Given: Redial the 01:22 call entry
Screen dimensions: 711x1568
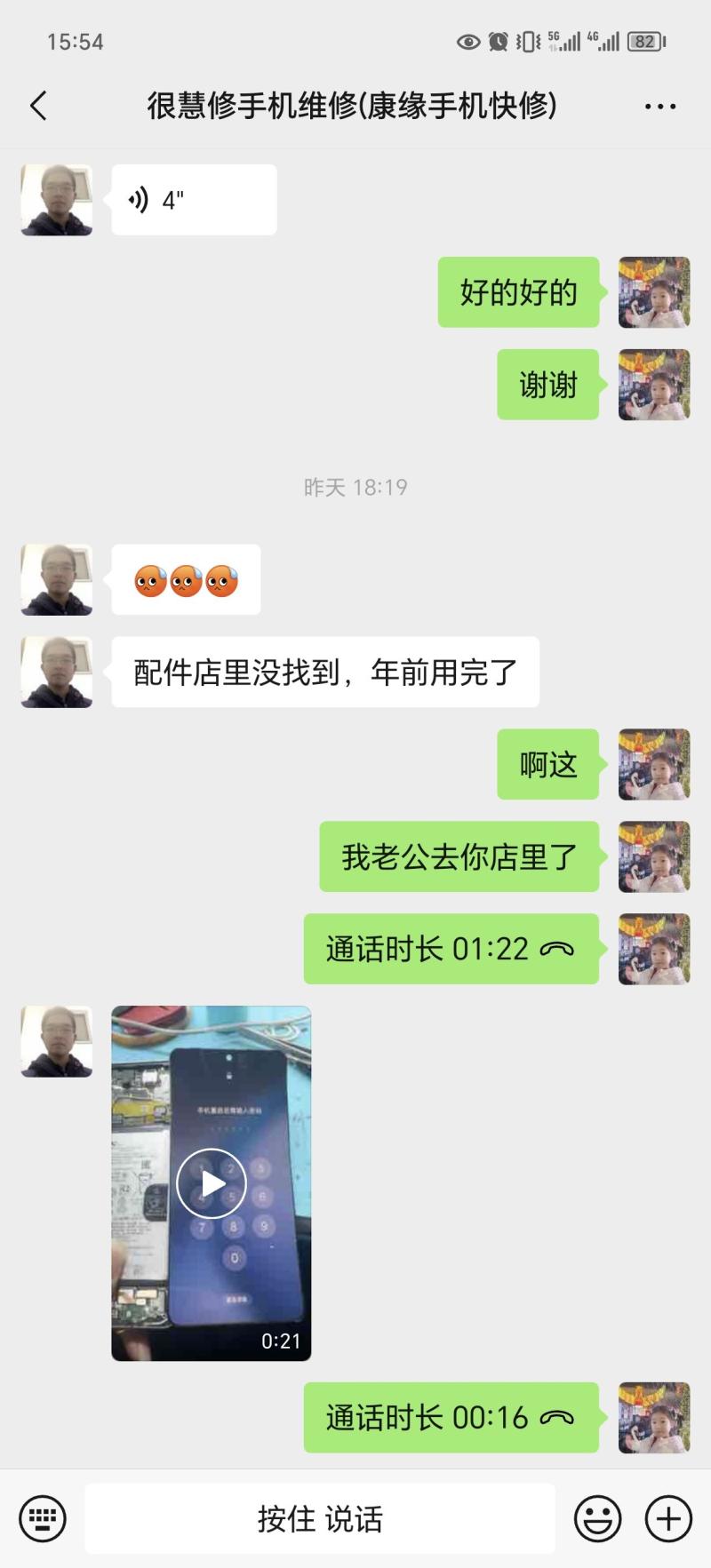Looking at the screenshot, I should [451, 949].
